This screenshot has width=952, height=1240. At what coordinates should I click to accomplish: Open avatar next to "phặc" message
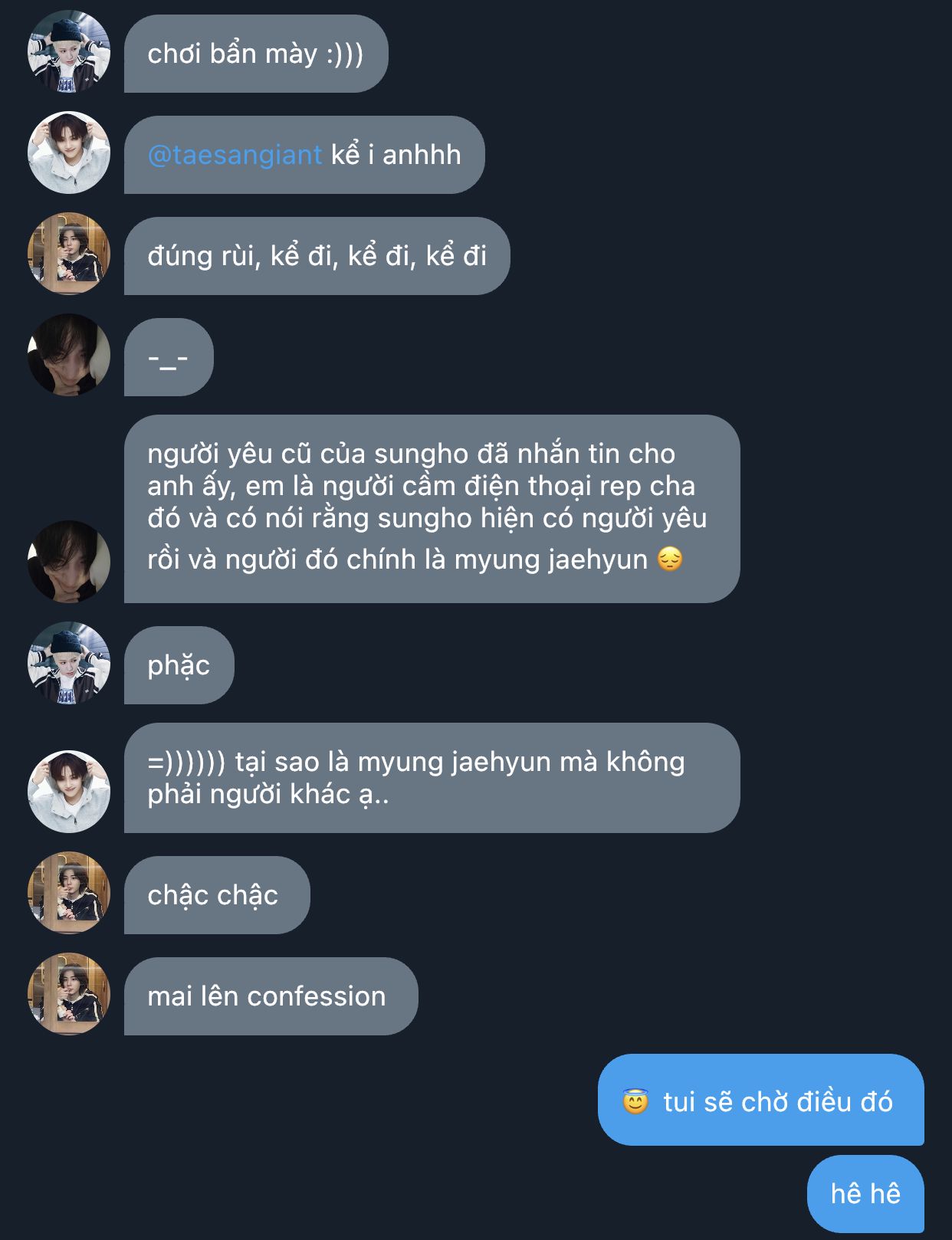click(69, 664)
